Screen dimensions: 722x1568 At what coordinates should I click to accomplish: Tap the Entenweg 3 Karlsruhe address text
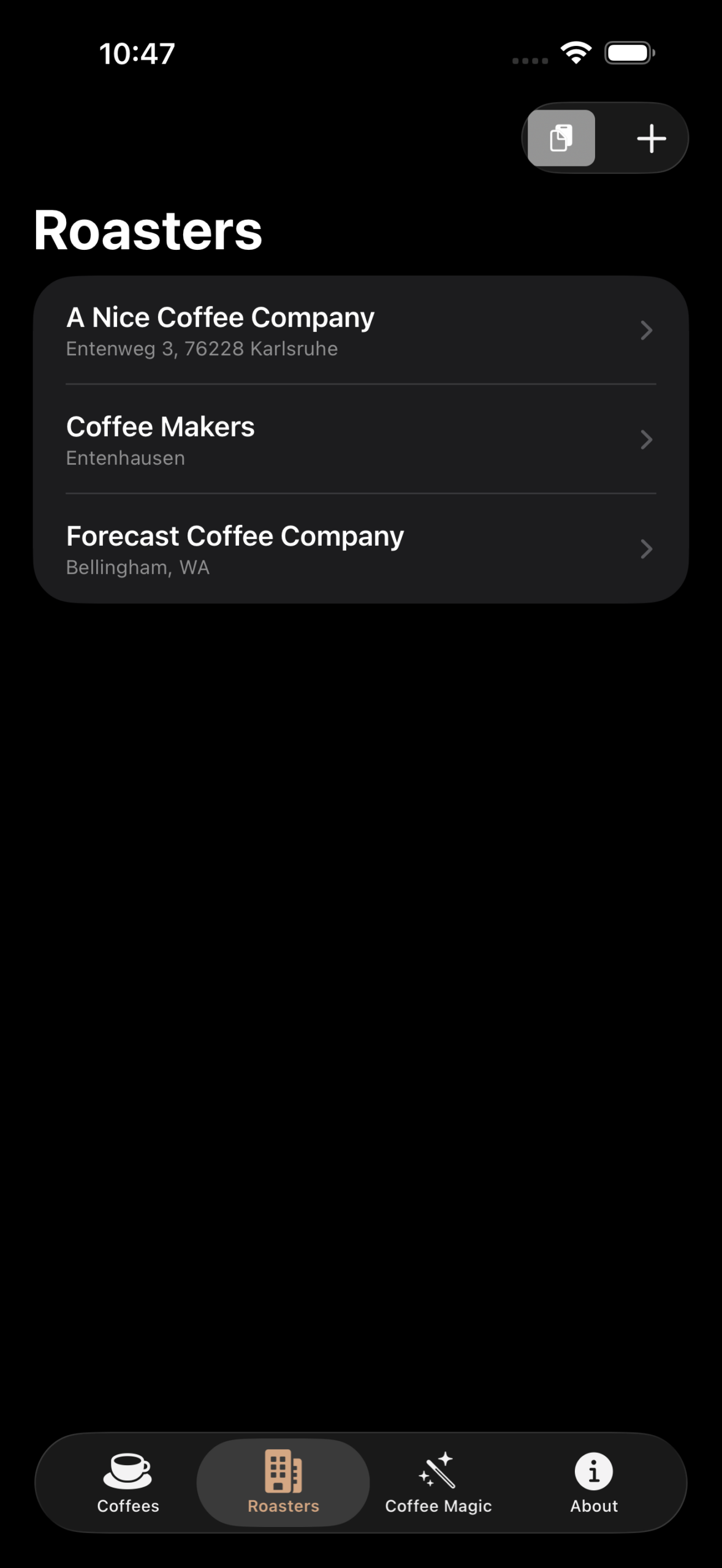tap(201, 349)
